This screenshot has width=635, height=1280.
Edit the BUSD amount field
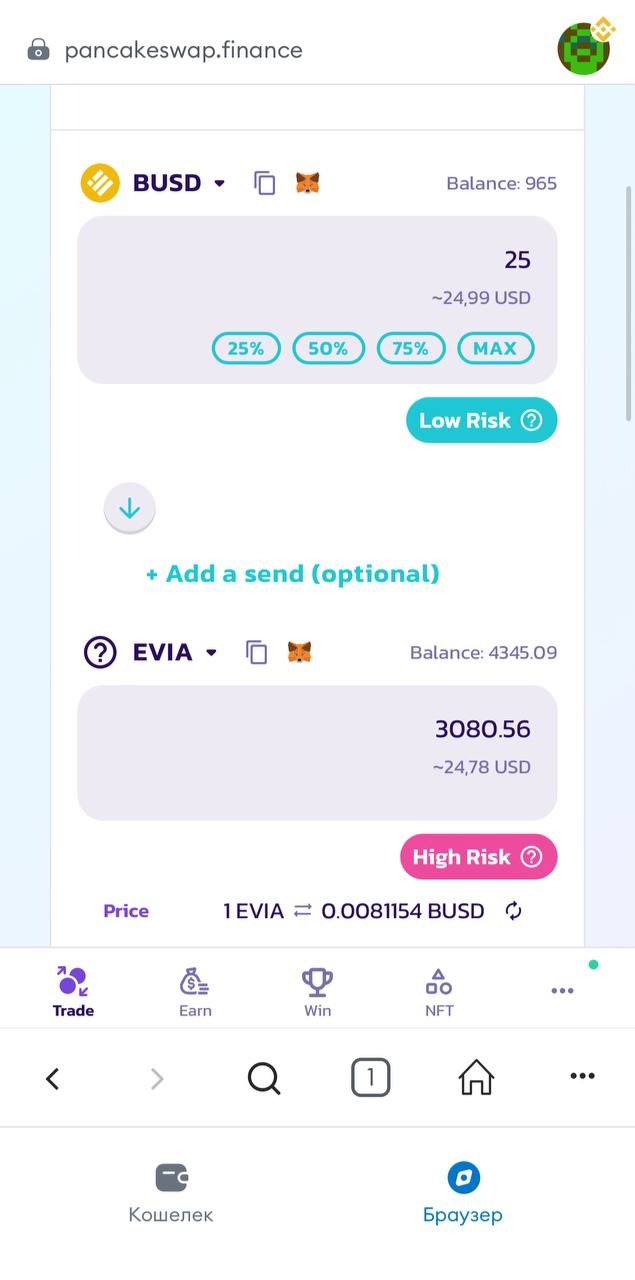click(400, 260)
